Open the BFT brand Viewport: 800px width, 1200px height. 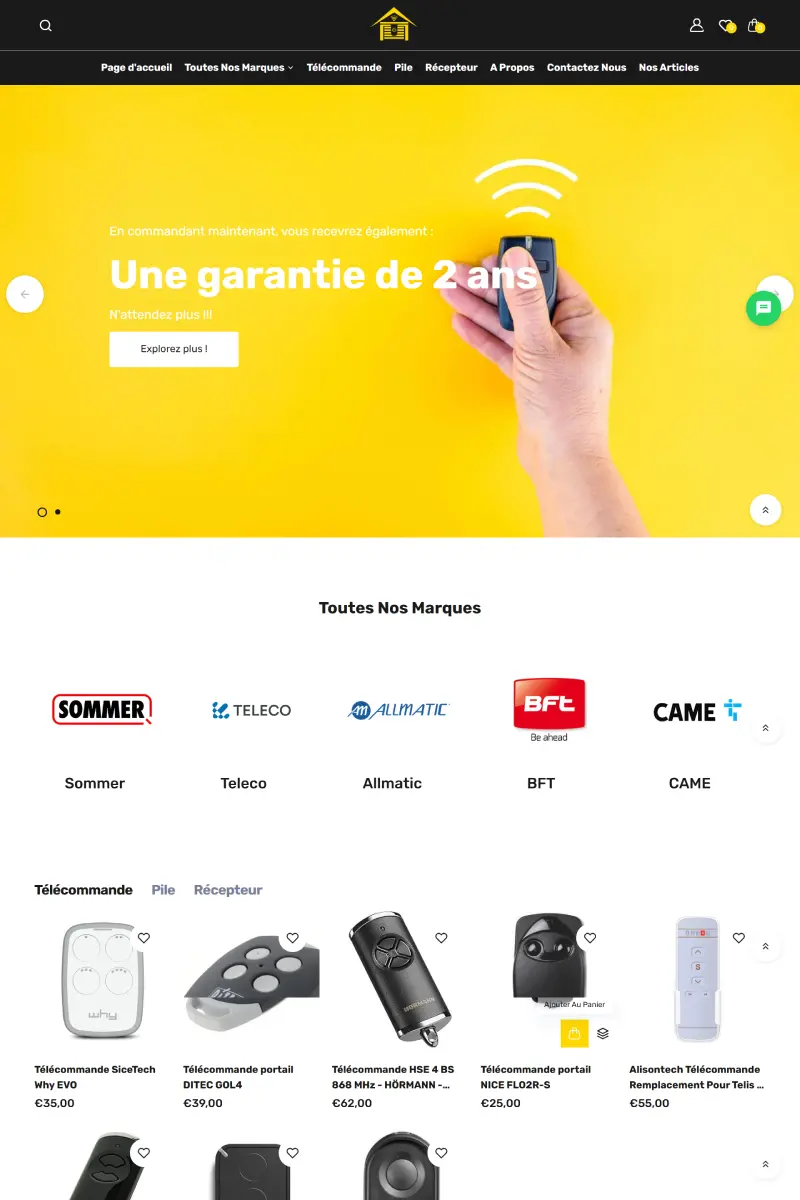(548, 710)
